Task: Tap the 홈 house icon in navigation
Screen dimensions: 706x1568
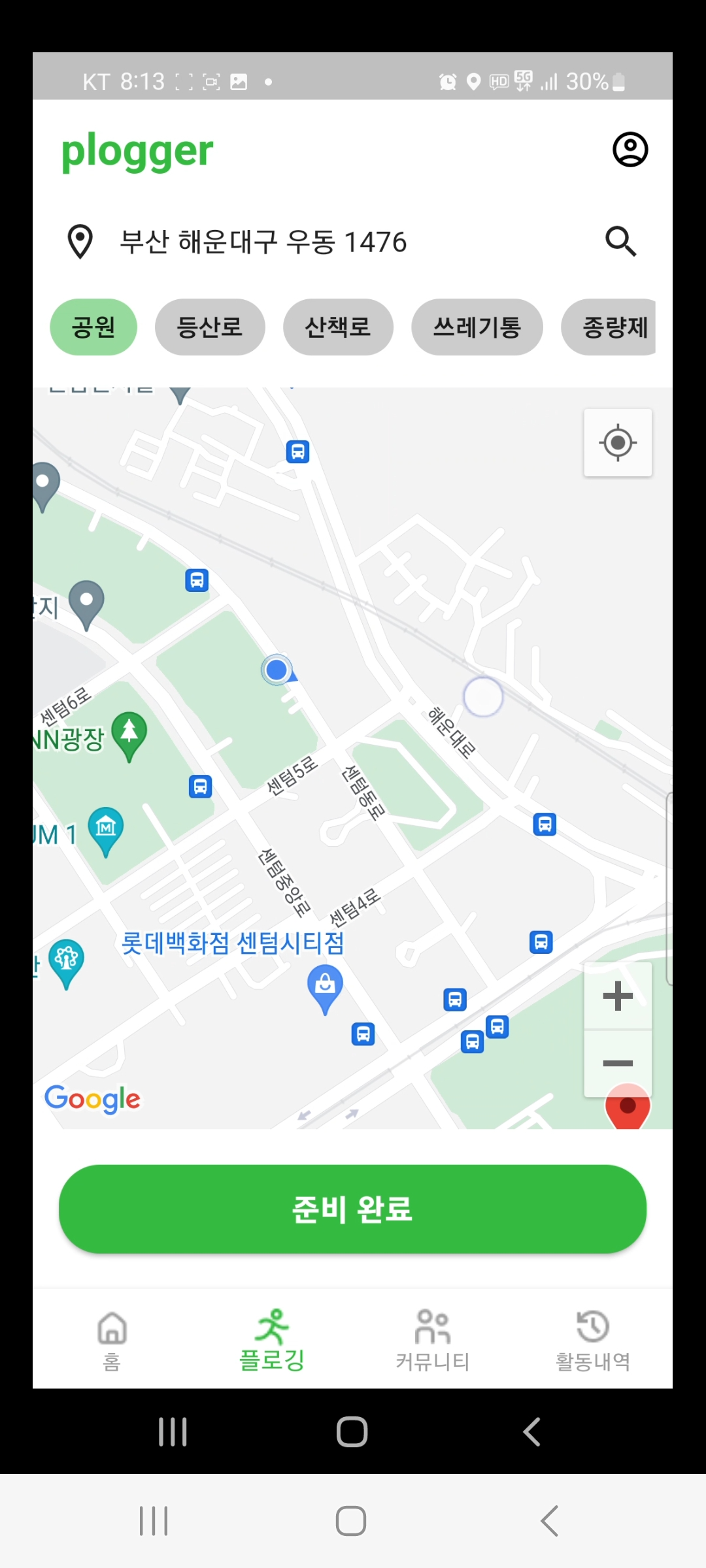Action: [x=110, y=1330]
